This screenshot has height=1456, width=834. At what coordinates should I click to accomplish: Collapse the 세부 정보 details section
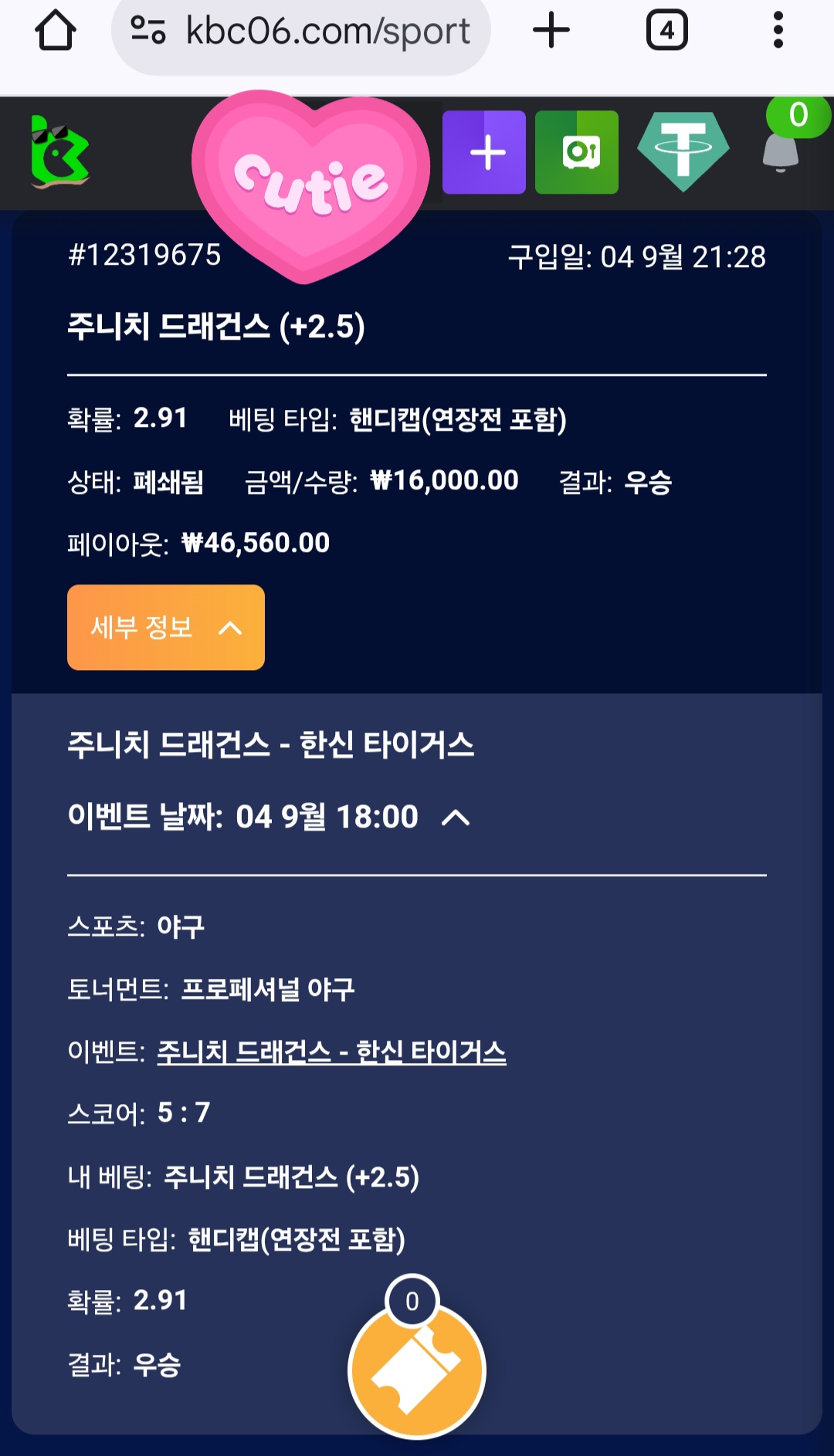pos(166,627)
